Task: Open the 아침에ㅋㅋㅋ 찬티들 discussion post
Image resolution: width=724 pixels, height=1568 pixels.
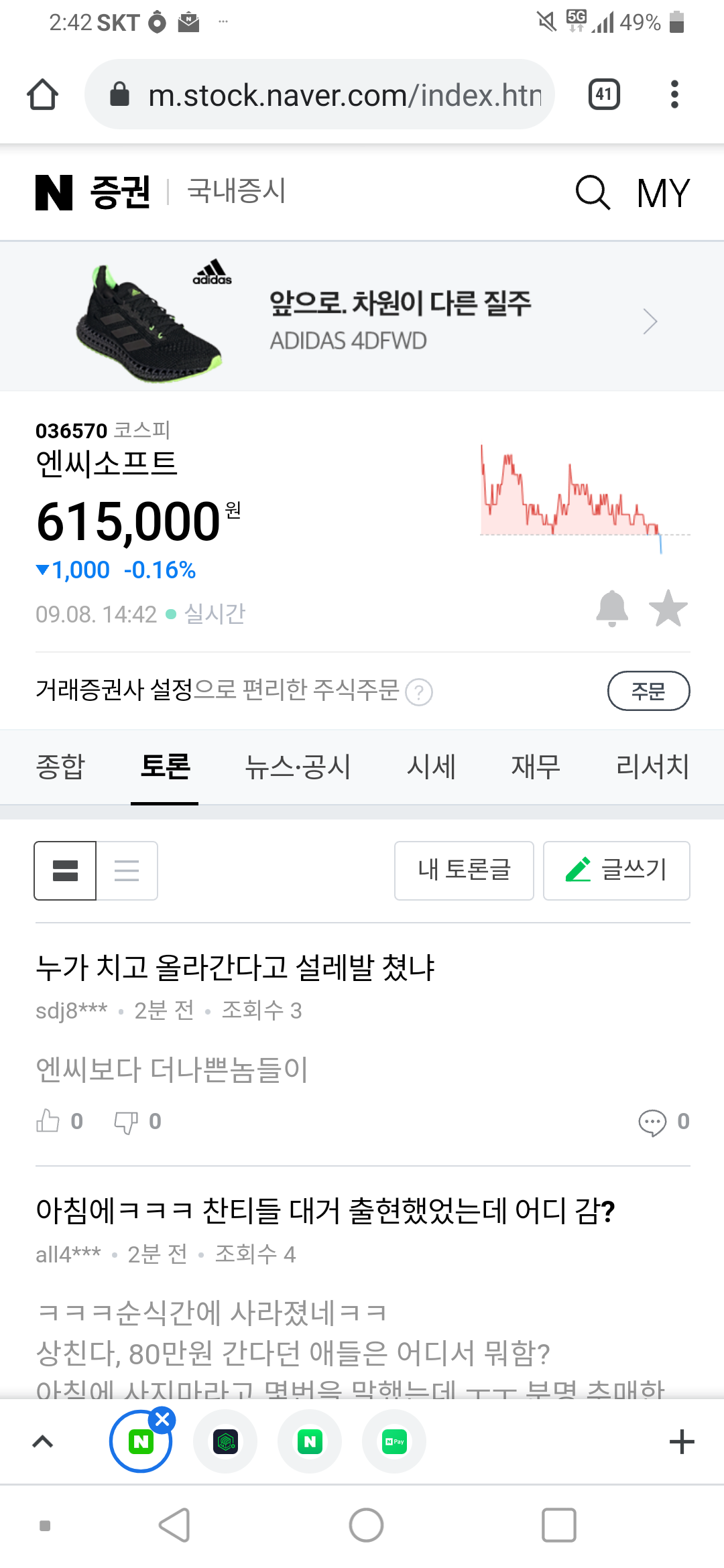Action: click(x=325, y=1211)
